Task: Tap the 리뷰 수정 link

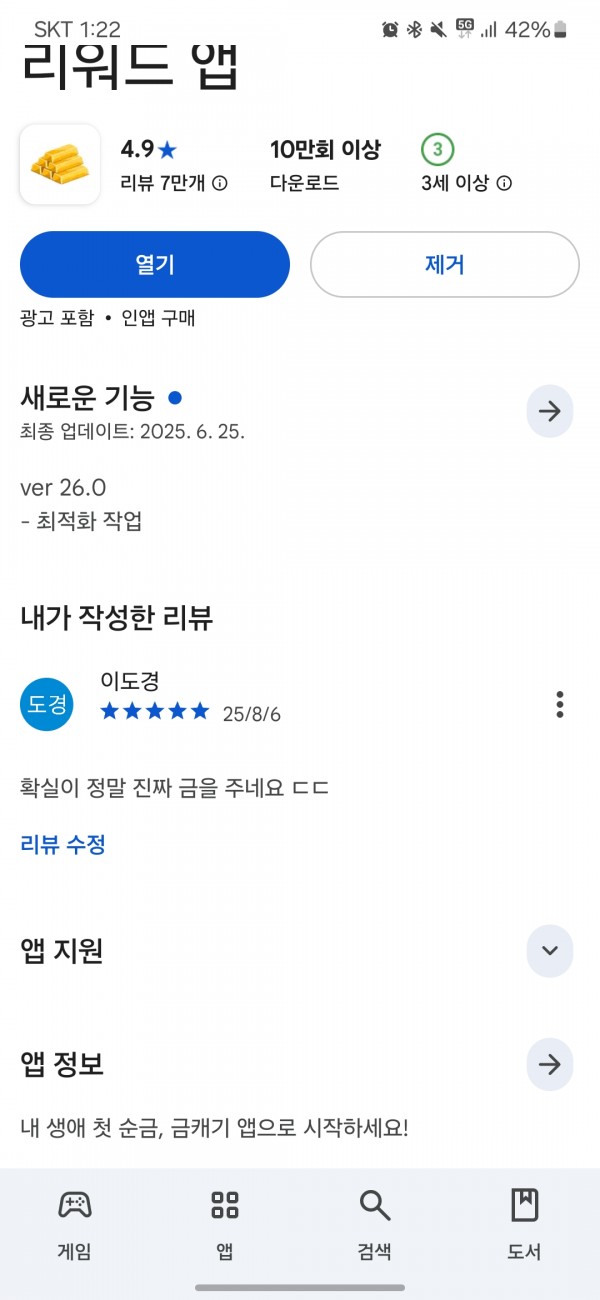Action: click(63, 845)
